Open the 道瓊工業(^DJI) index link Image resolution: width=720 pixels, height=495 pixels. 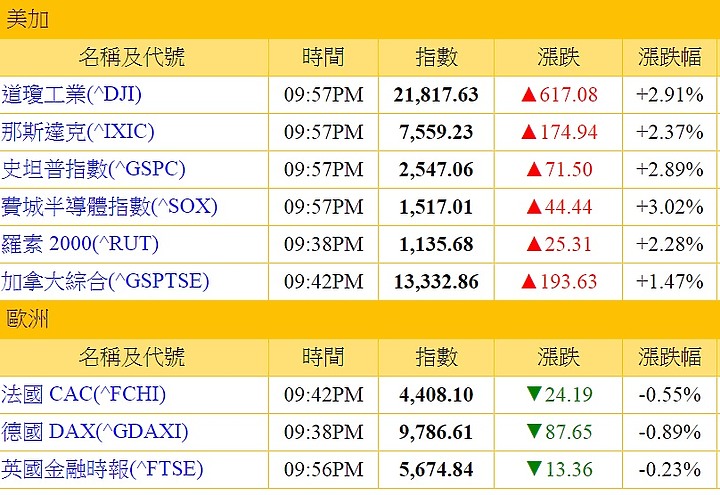point(71,95)
